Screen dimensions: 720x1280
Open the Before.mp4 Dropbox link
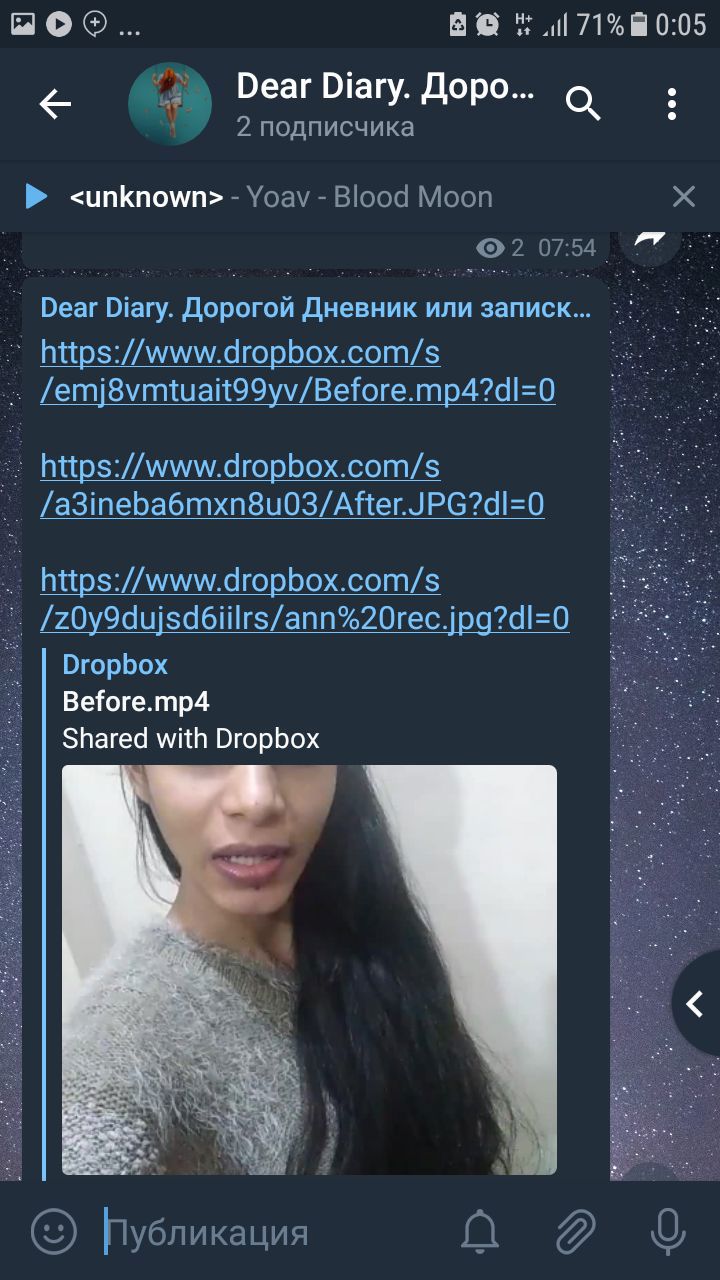coord(298,372)
